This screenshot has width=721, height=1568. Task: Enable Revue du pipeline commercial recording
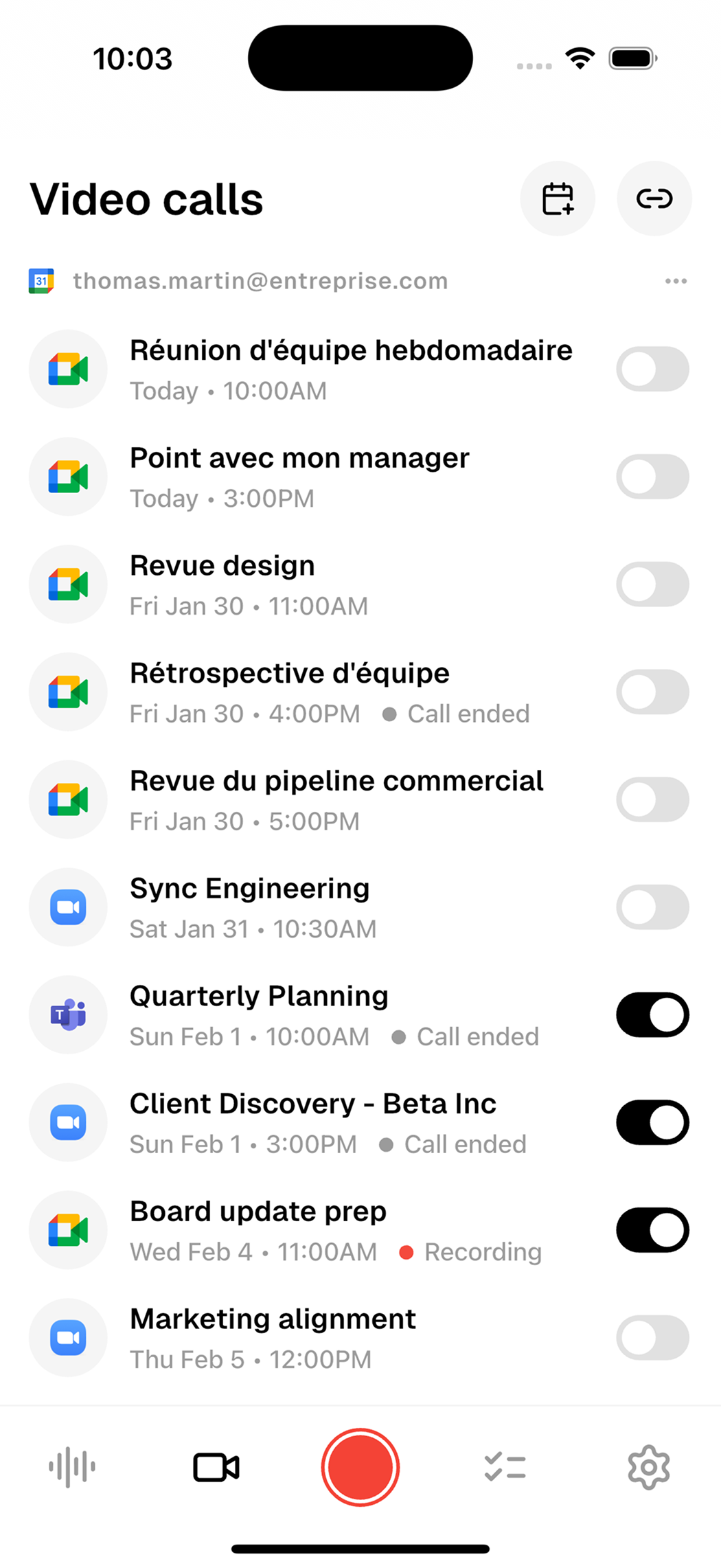point(652,799)
